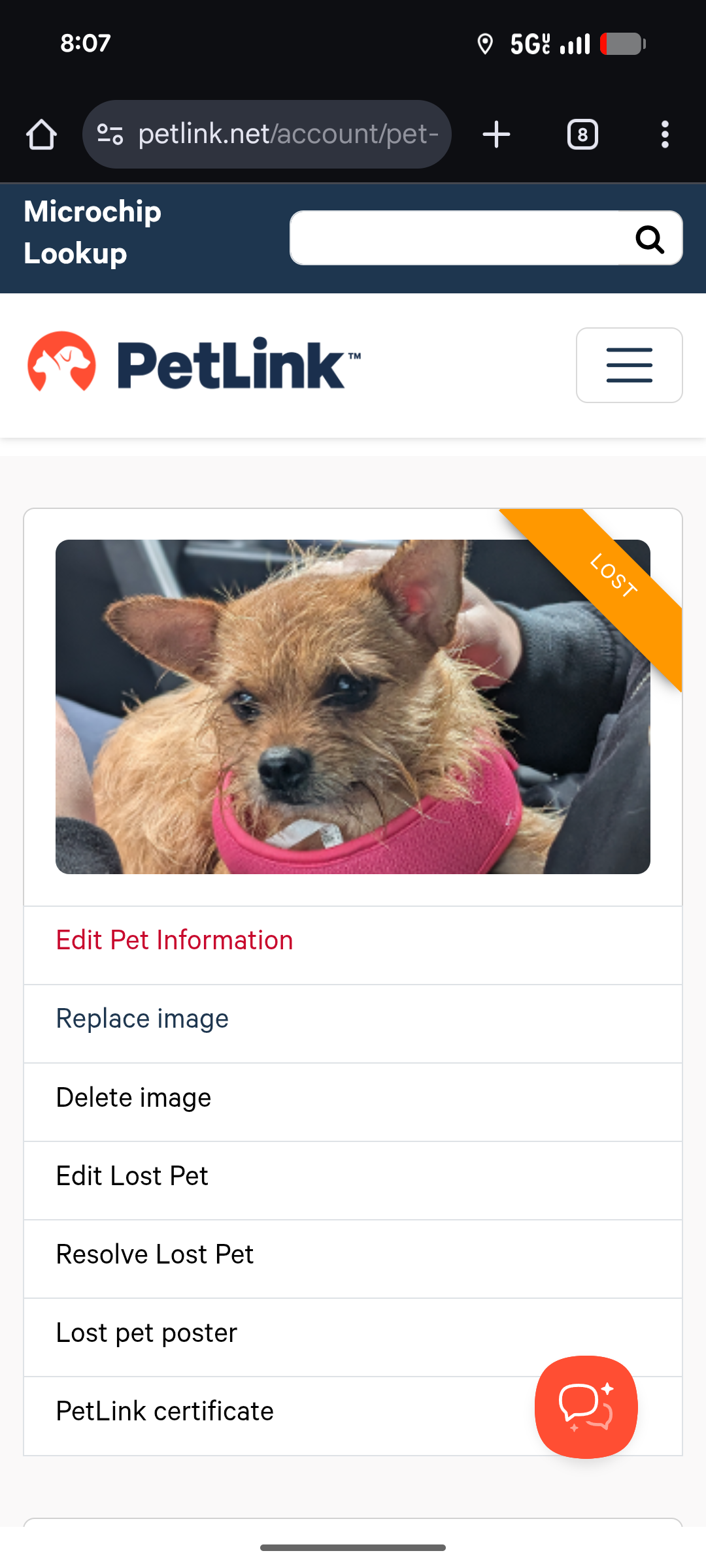Open a new browser tab

(496, 135)
